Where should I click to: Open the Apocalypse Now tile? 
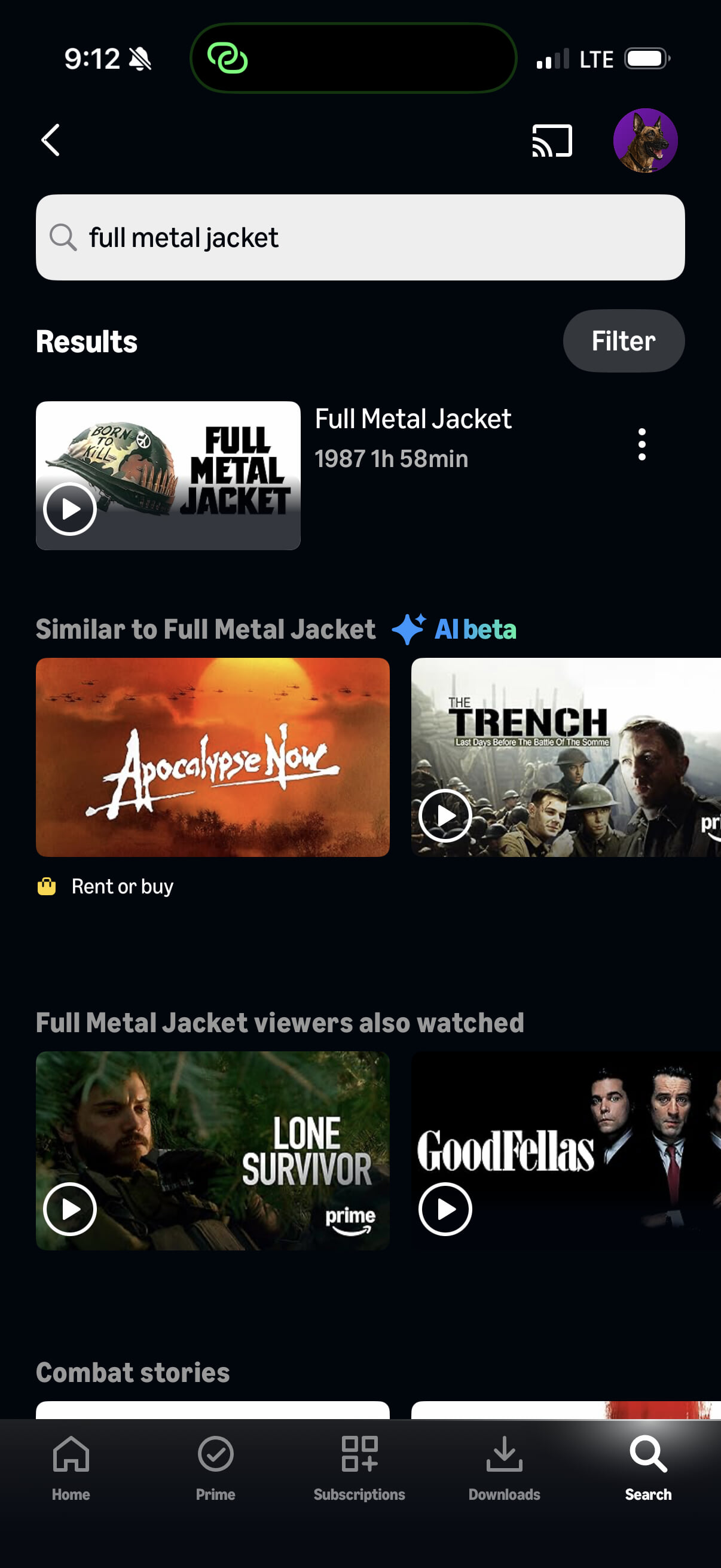[212, 756]
